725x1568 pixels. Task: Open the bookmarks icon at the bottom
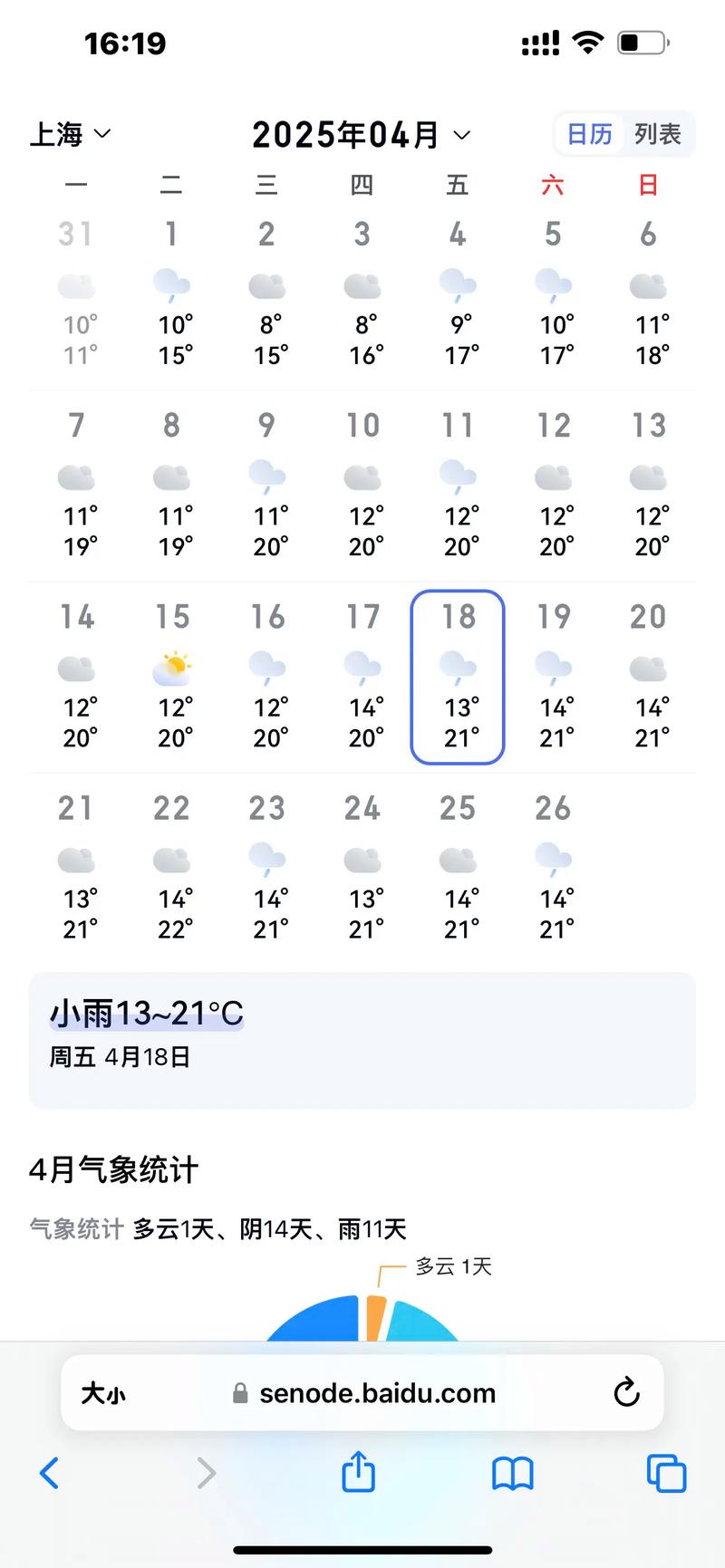(512, 1473)
